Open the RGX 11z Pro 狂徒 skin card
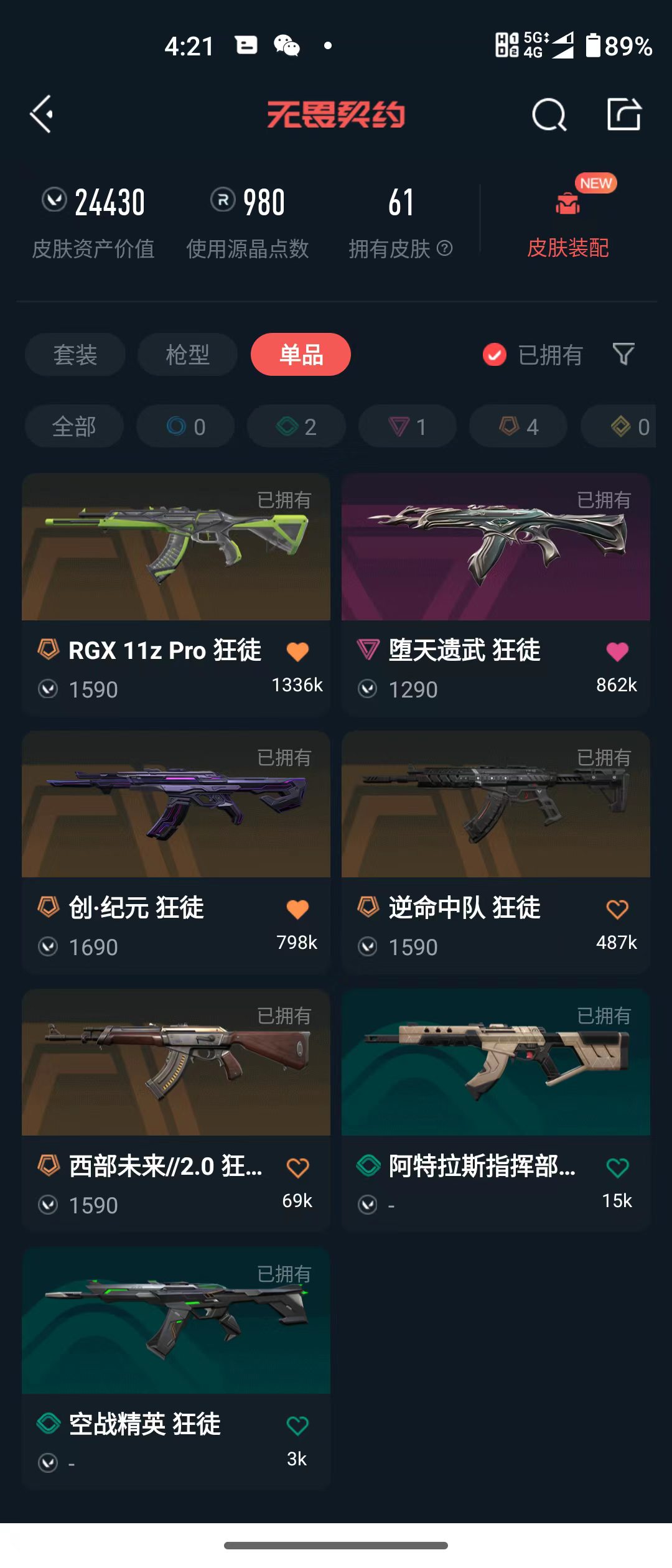Viewport: 672px width, 1568px height. click(x=176, y=594)
